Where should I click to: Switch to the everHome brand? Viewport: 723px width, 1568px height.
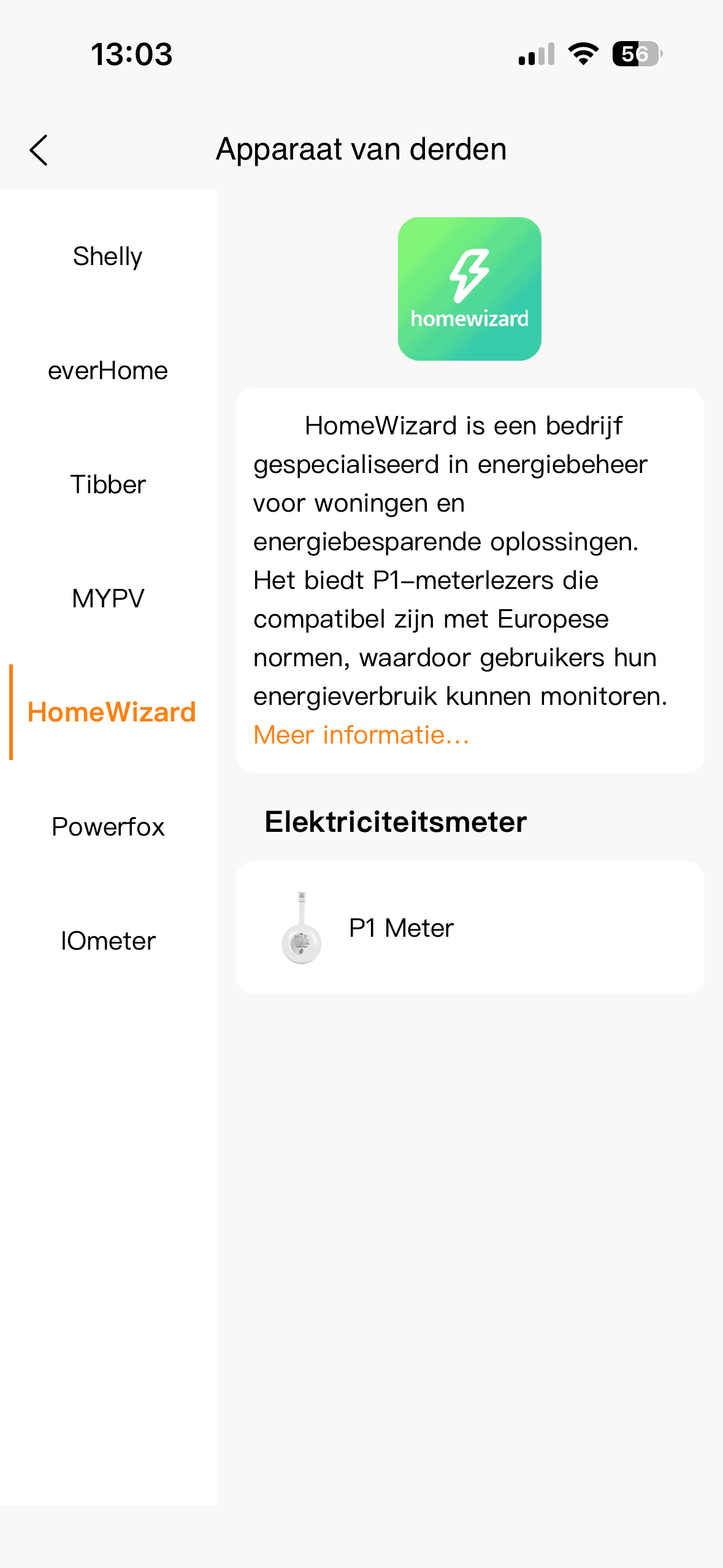(x=108, y=371)
